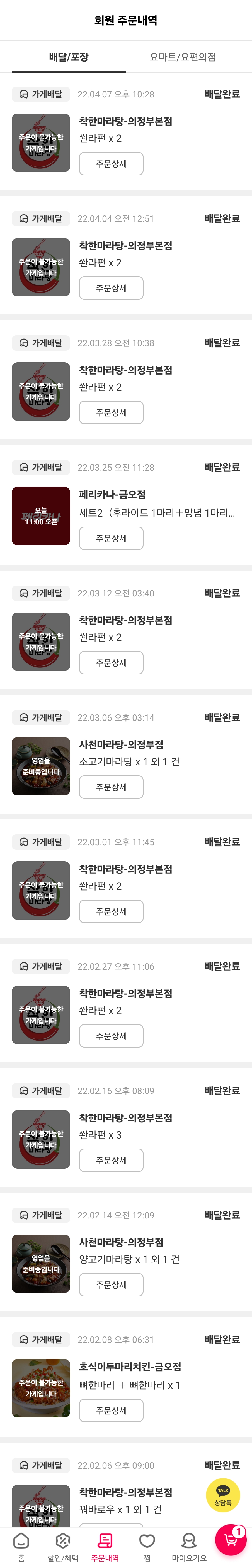Select the 배달/포장 tab
The image size is (252, 1568).
68,56
